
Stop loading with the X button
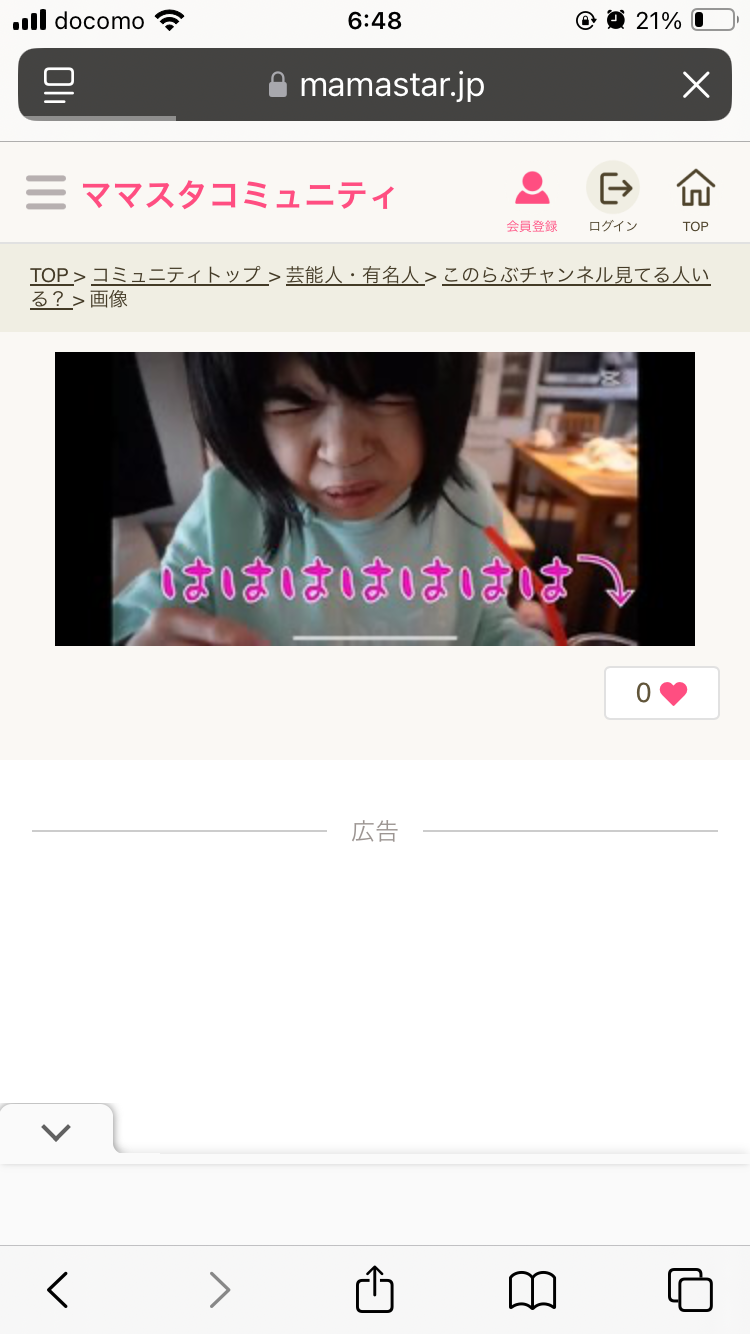pyautogui.click(x=696, y=85)
